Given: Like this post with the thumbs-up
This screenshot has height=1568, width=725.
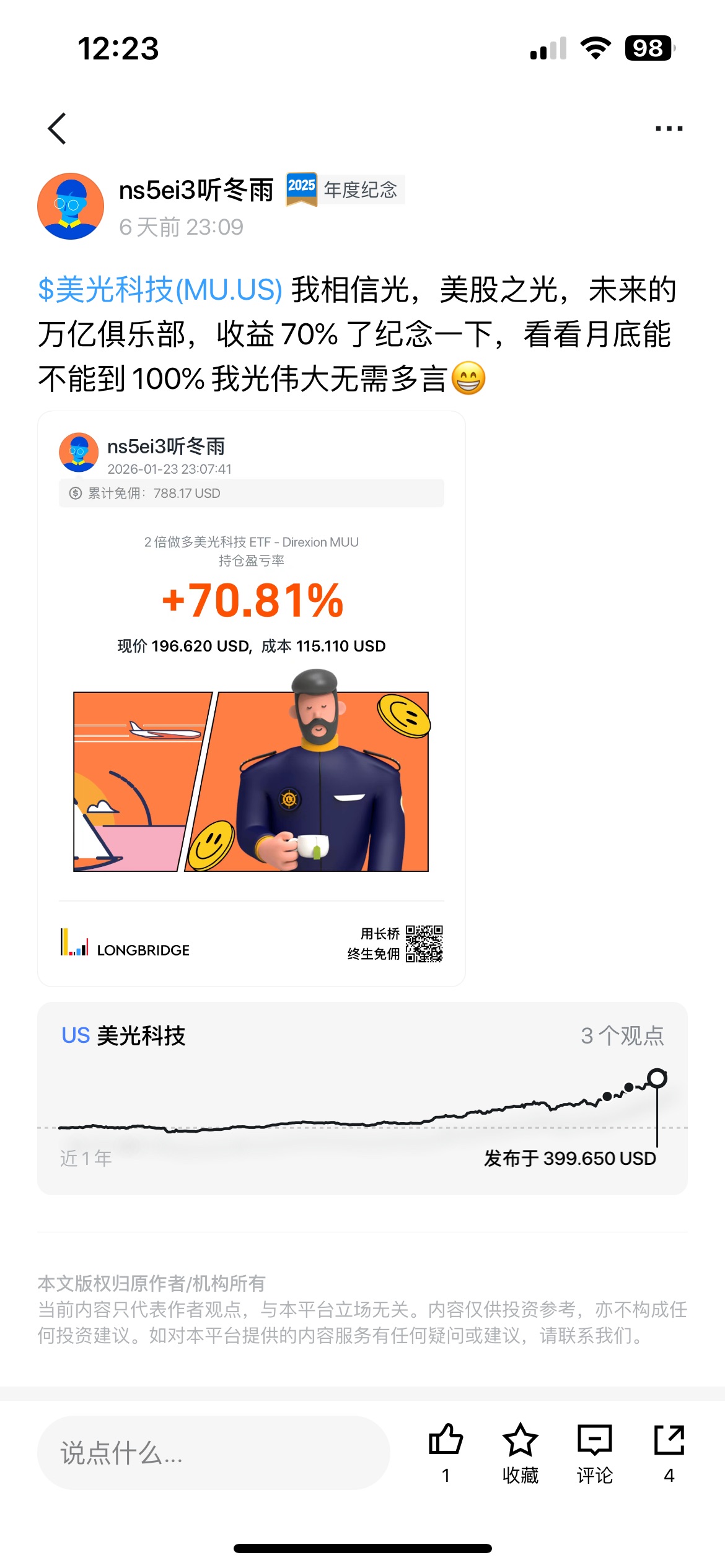Looking at the screenshot, I should coord(446,1440).
